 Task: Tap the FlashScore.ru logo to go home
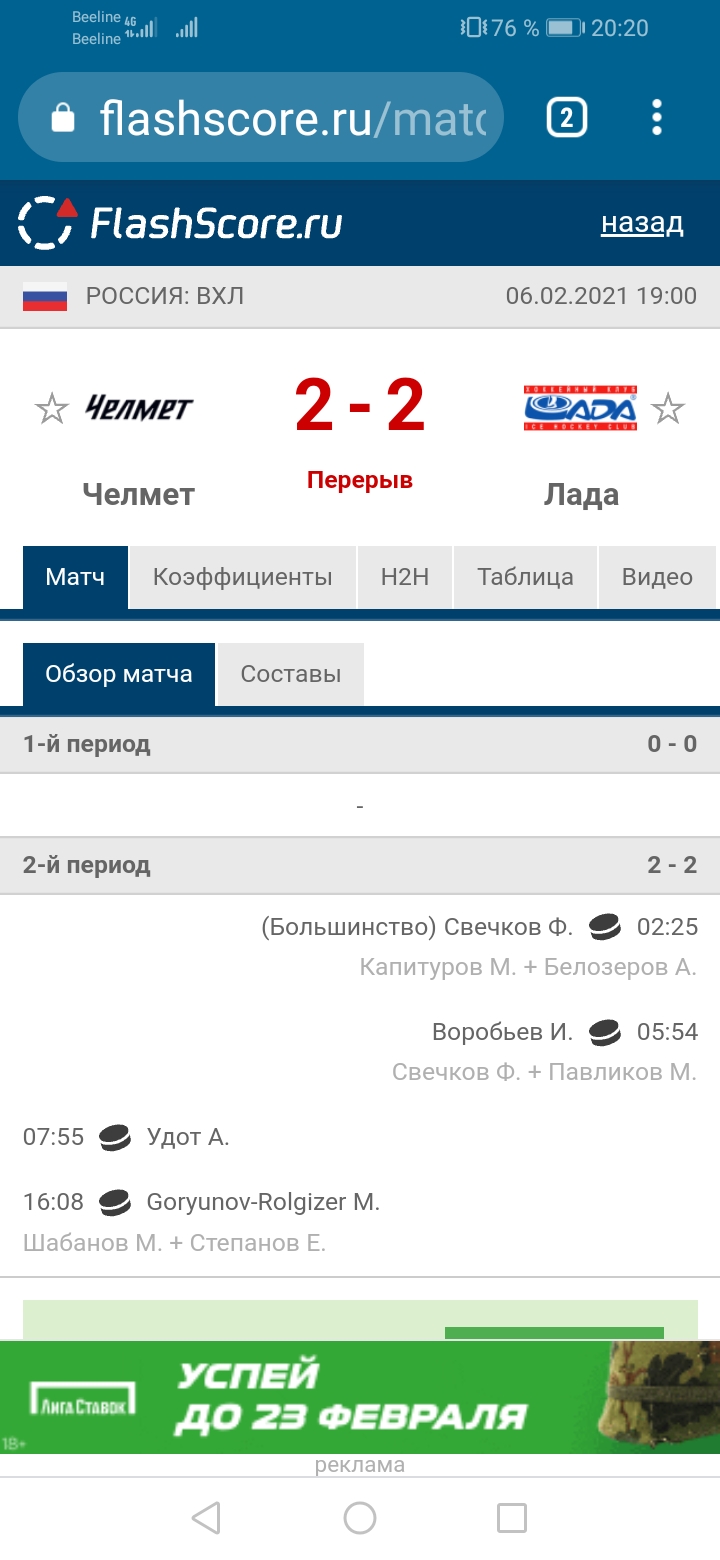coord(180,223)
